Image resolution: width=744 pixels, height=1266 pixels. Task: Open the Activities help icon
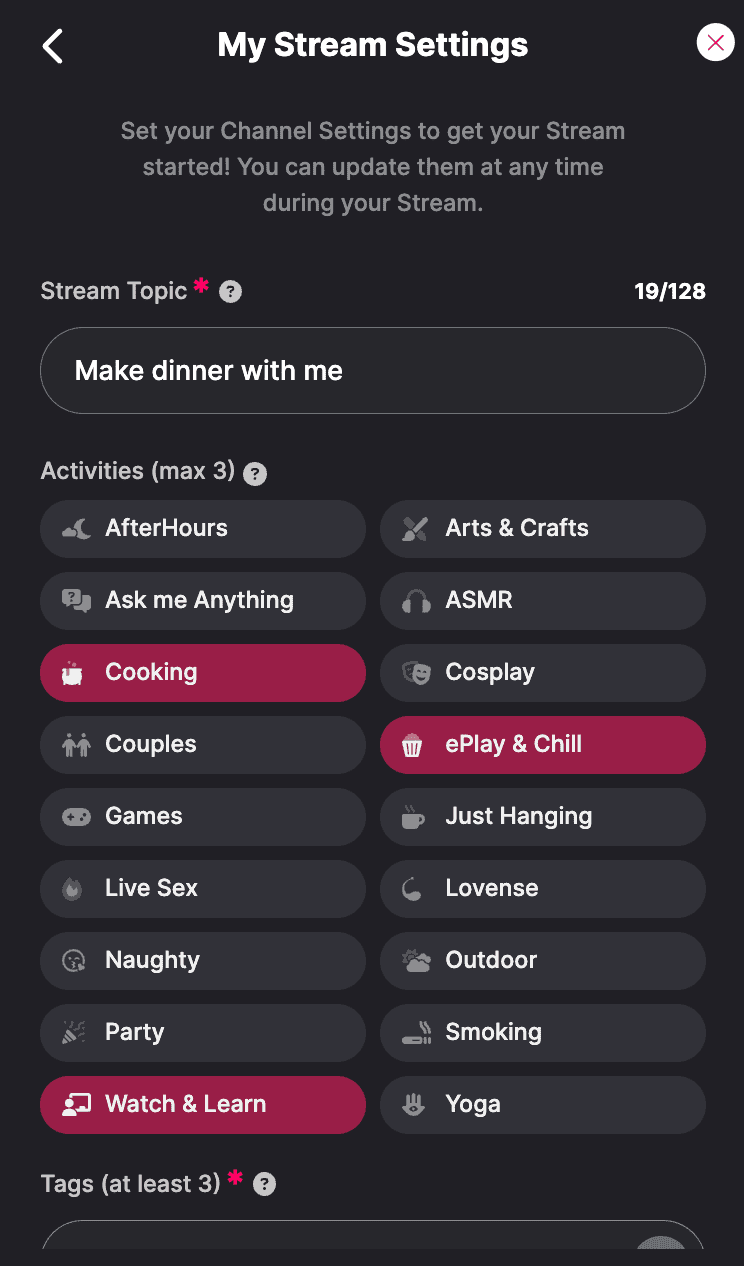point(255,474)
